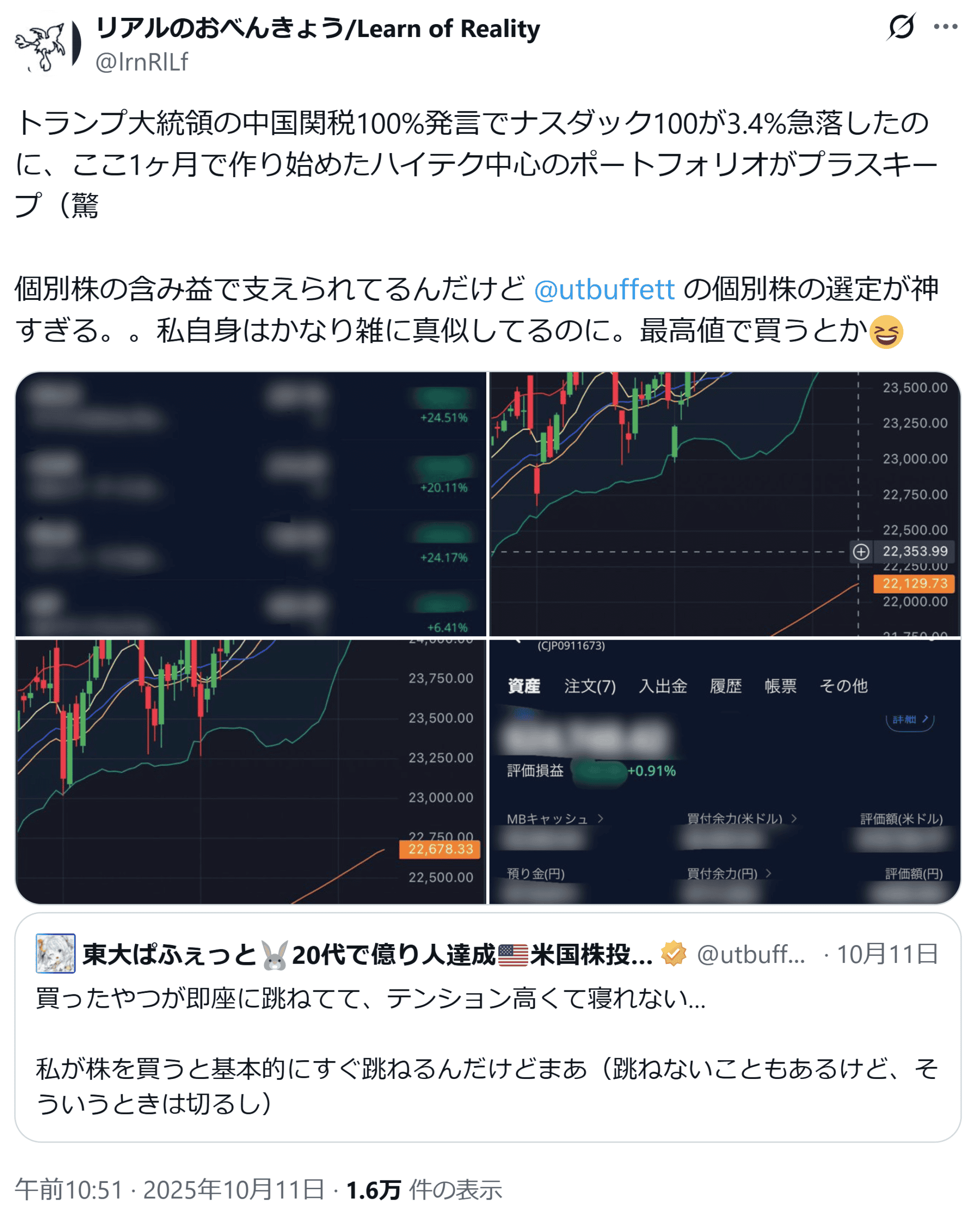The image size is (977, 1232).
Task: Open the post's overflow menu
Action: click(x=945, y=27)
